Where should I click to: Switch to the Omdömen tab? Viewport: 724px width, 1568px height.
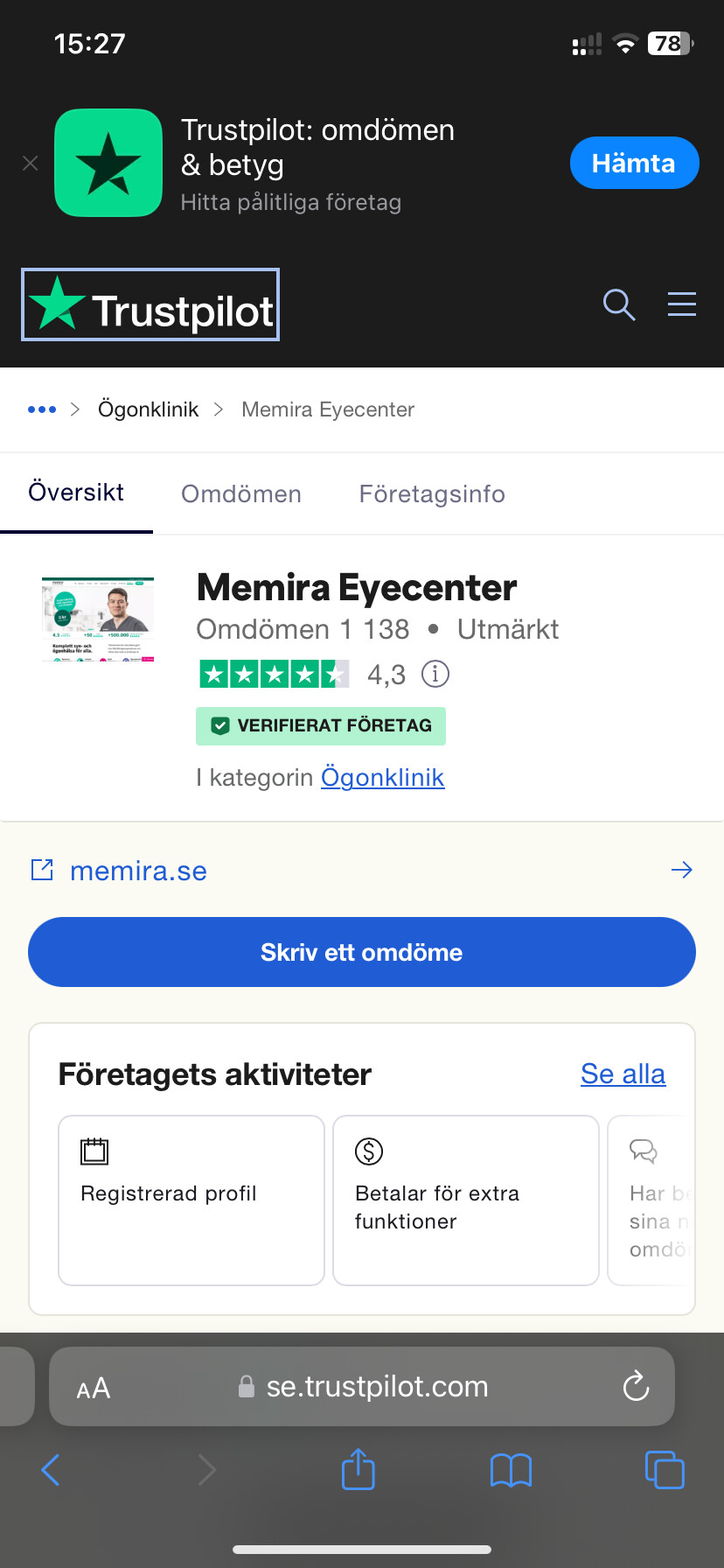click(241, 493)
